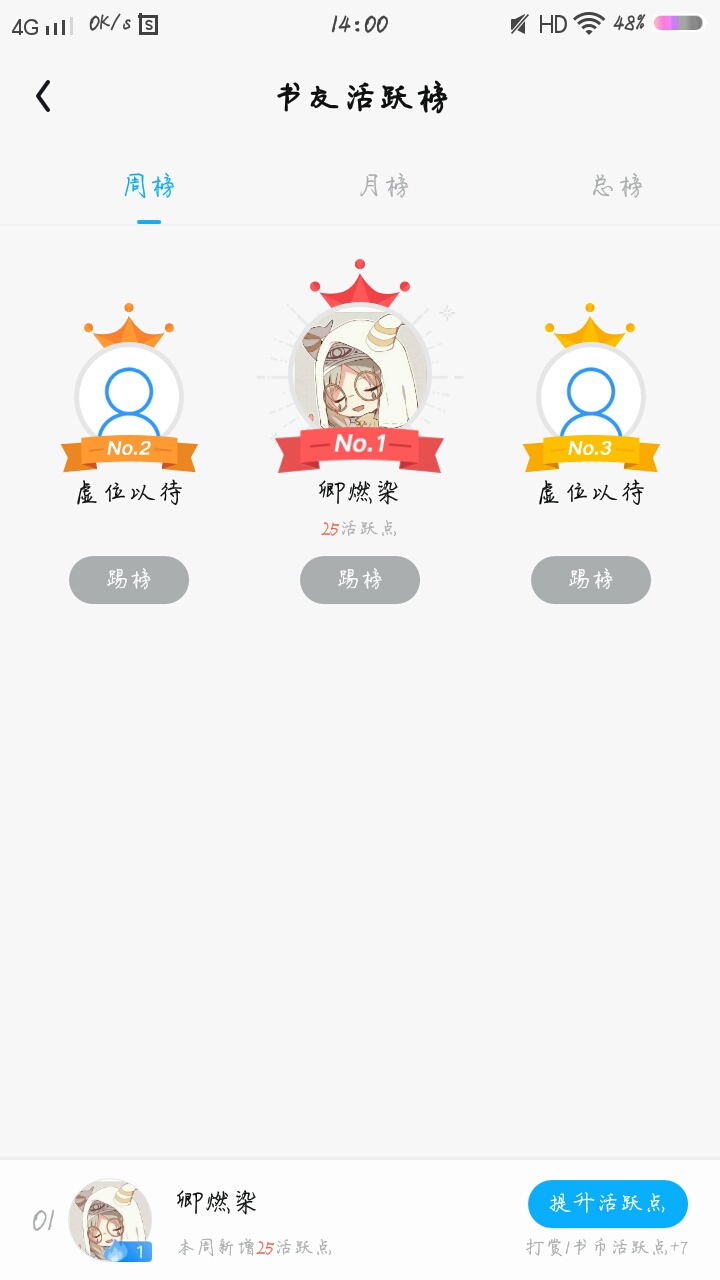Tap 踢榜 under the No.3 spot
Screen dimensions: 720x1280
click(591, 580)
